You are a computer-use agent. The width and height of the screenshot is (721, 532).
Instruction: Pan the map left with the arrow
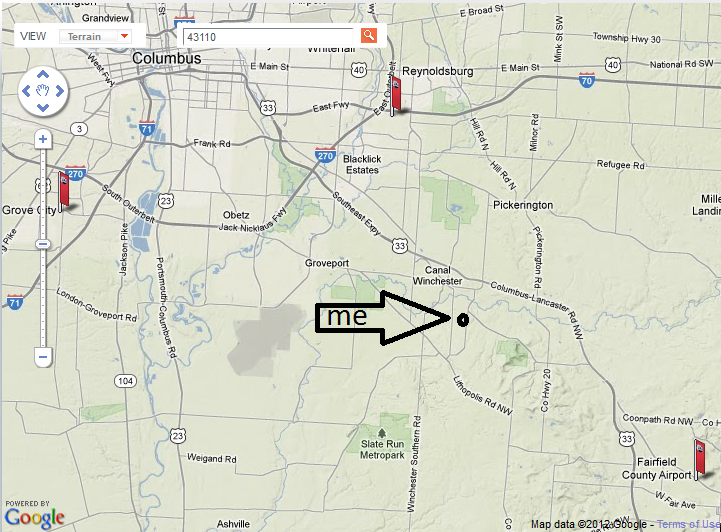click(x=26, y=91)
